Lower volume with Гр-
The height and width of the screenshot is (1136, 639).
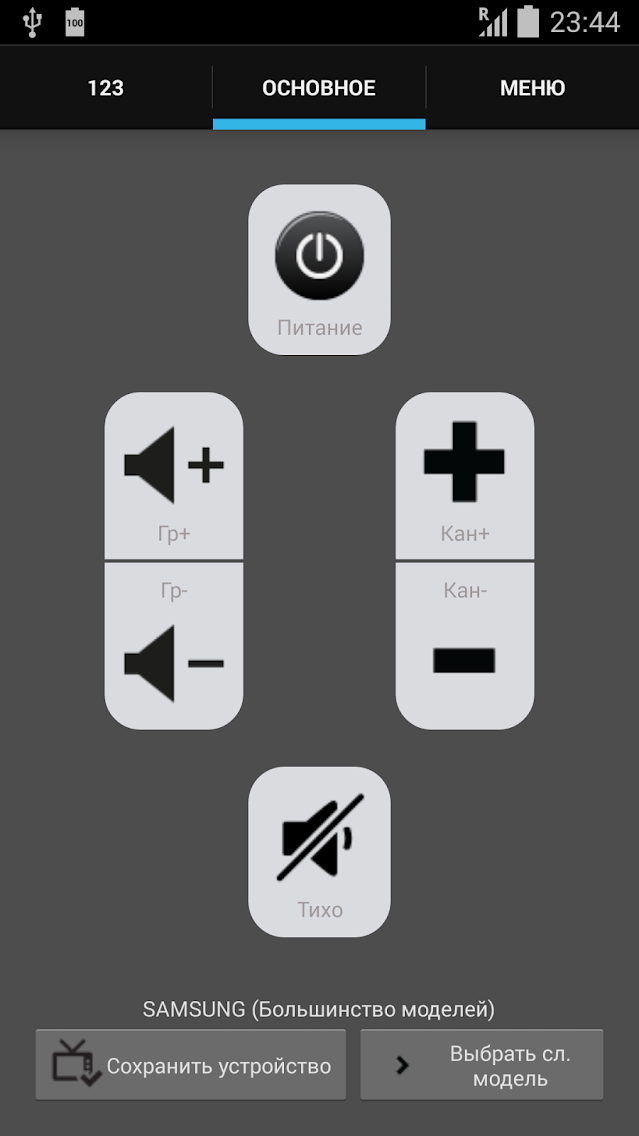coord(174,646)
